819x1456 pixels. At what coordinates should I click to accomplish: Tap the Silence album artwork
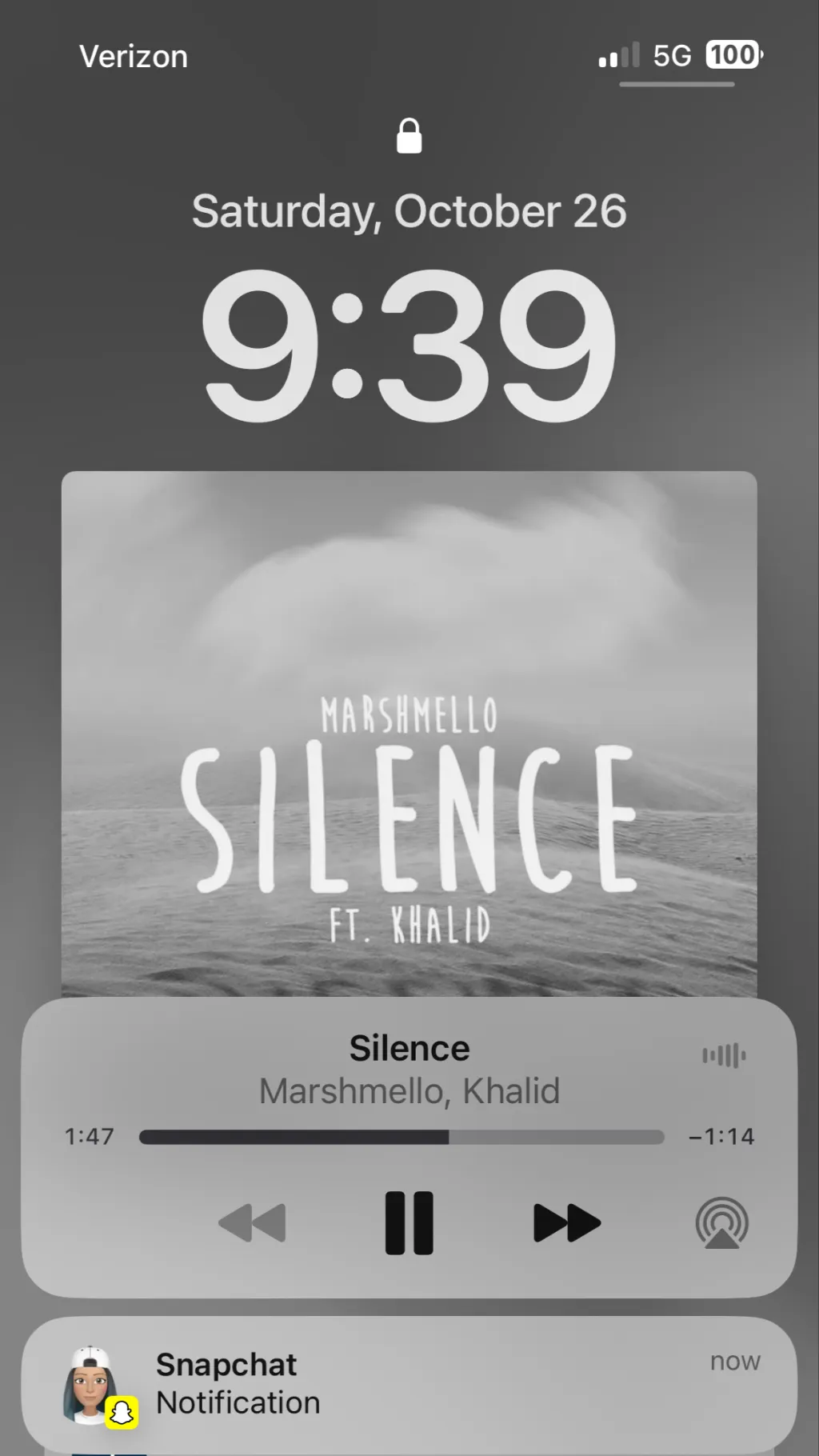click(x=409, y=732)
